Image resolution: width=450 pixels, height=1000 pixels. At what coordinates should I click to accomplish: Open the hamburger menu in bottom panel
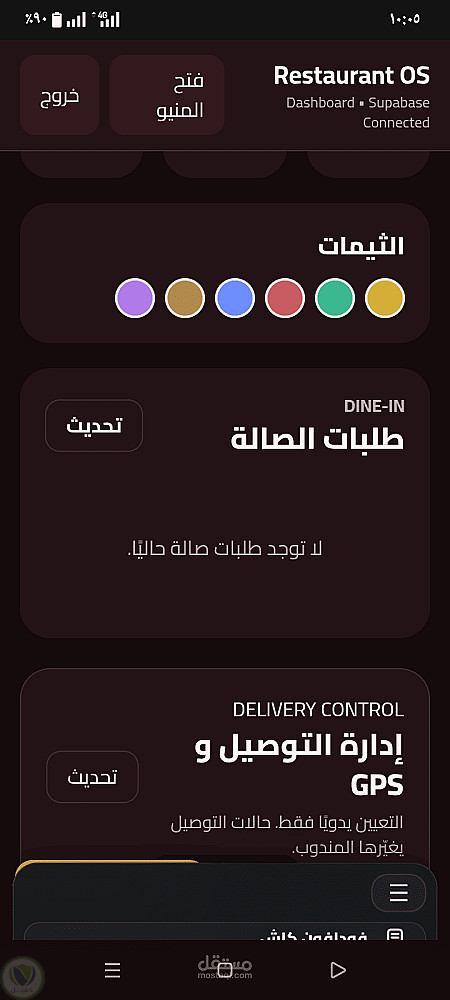coord(398,893)
